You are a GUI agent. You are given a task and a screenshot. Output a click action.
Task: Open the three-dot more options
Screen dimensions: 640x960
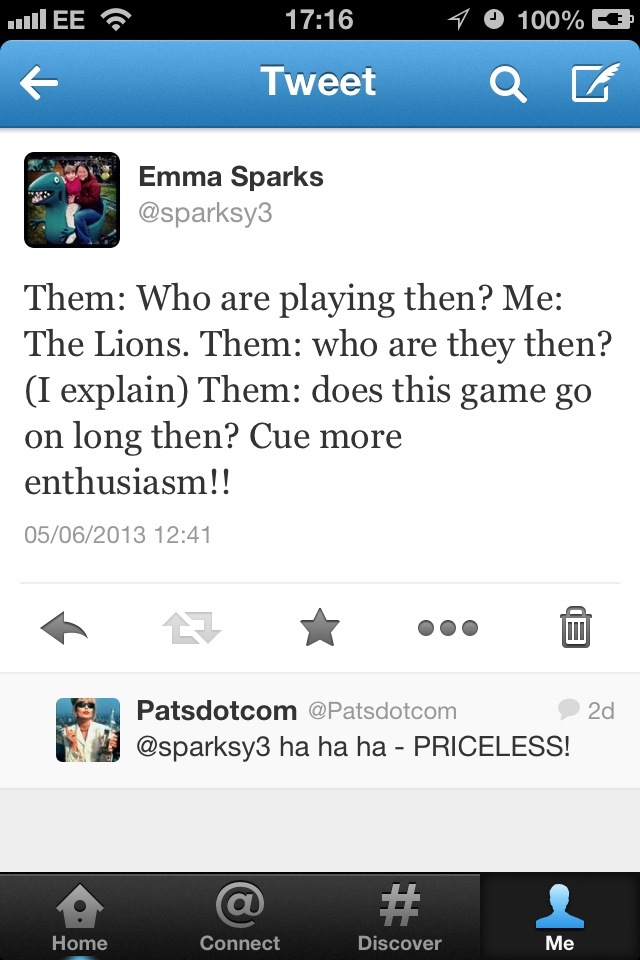click(447, 628)
